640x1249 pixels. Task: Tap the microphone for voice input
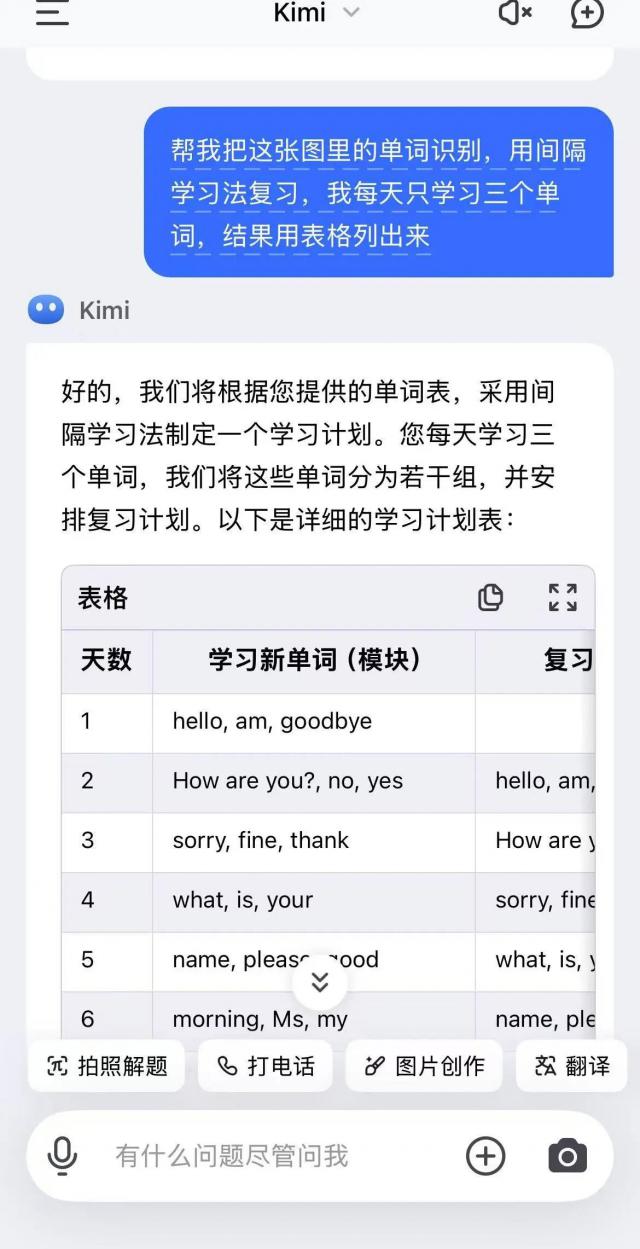[62, 1156]
